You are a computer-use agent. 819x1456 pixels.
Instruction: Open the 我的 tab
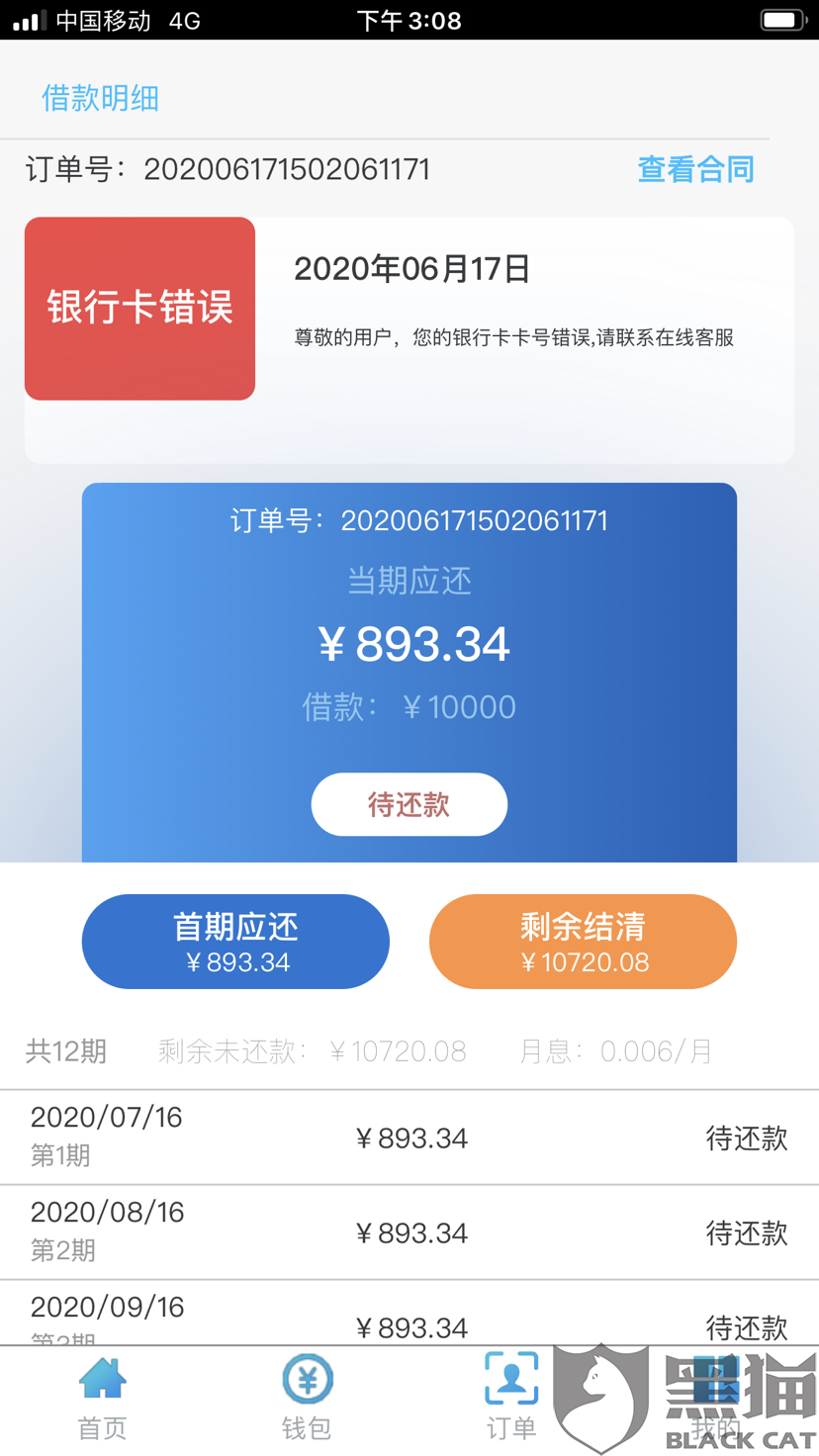point(716,1400)
